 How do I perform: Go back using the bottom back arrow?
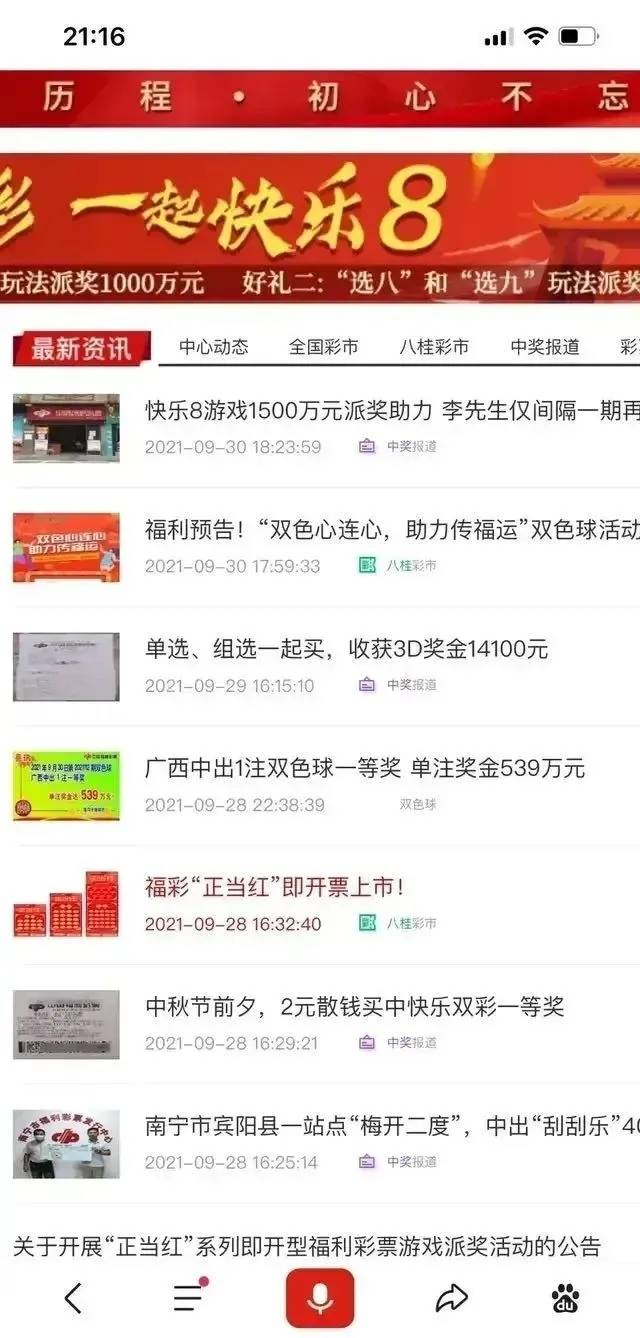(73, 1298)
